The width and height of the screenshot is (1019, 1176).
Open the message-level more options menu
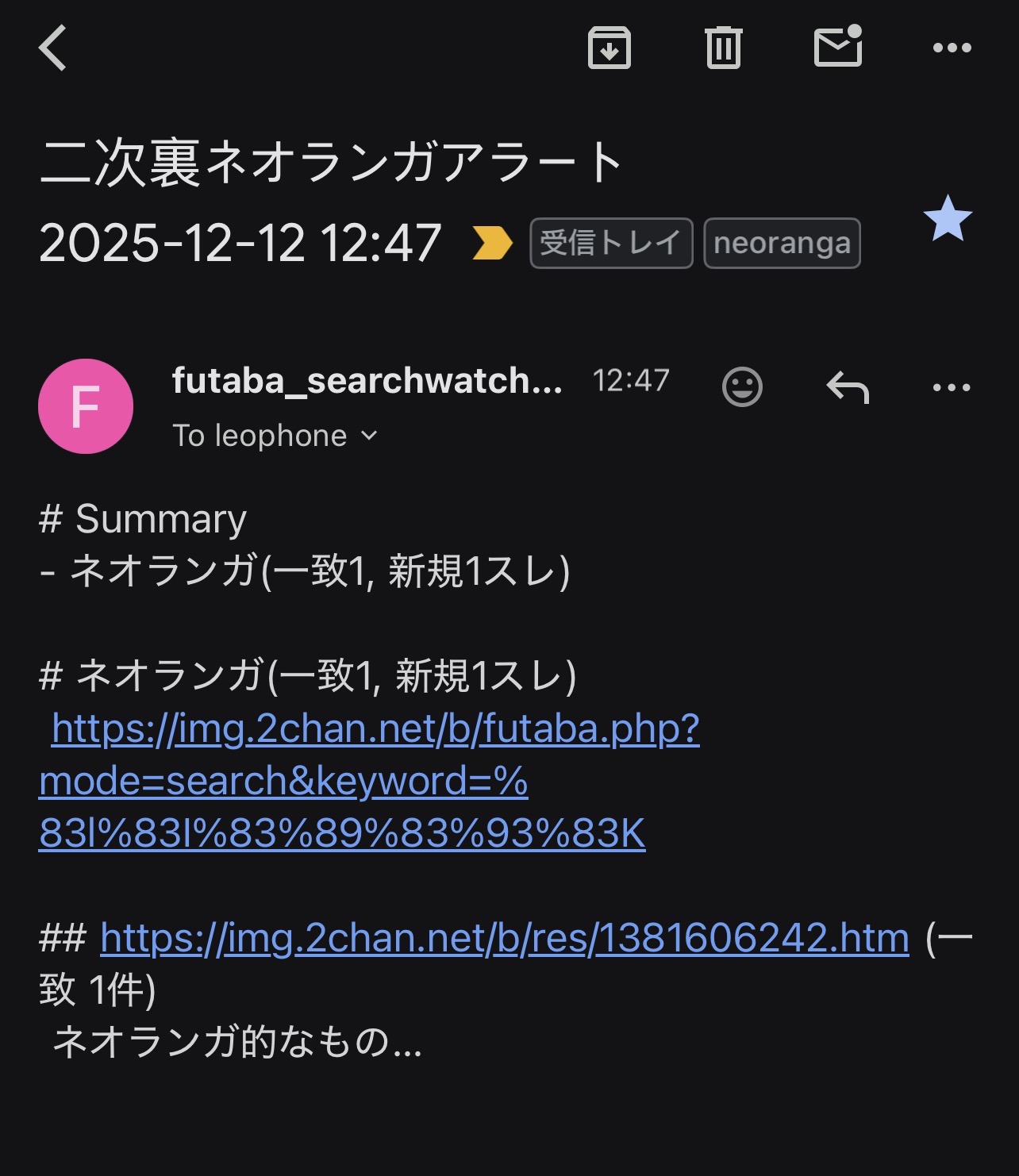click(952, 387)
